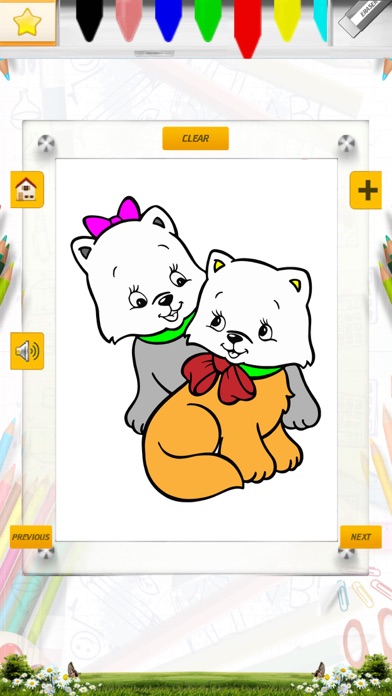Toggle the sound speaker button

[x=27, y=351]
